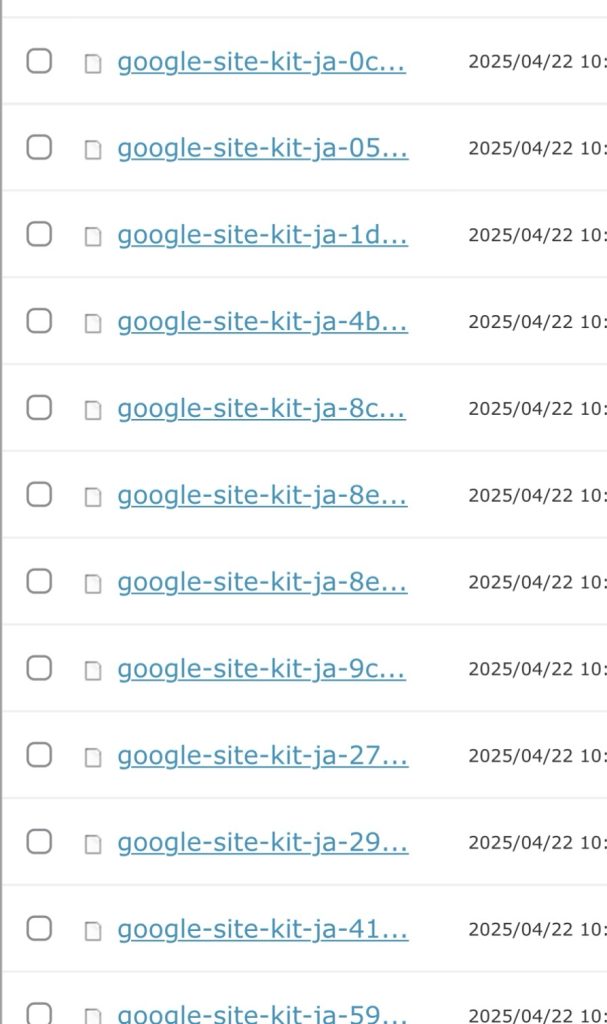Open file link google-site-kit-ja-0c...
The width and height of the screenshot is (607, 1024).
tap(261, 62)
